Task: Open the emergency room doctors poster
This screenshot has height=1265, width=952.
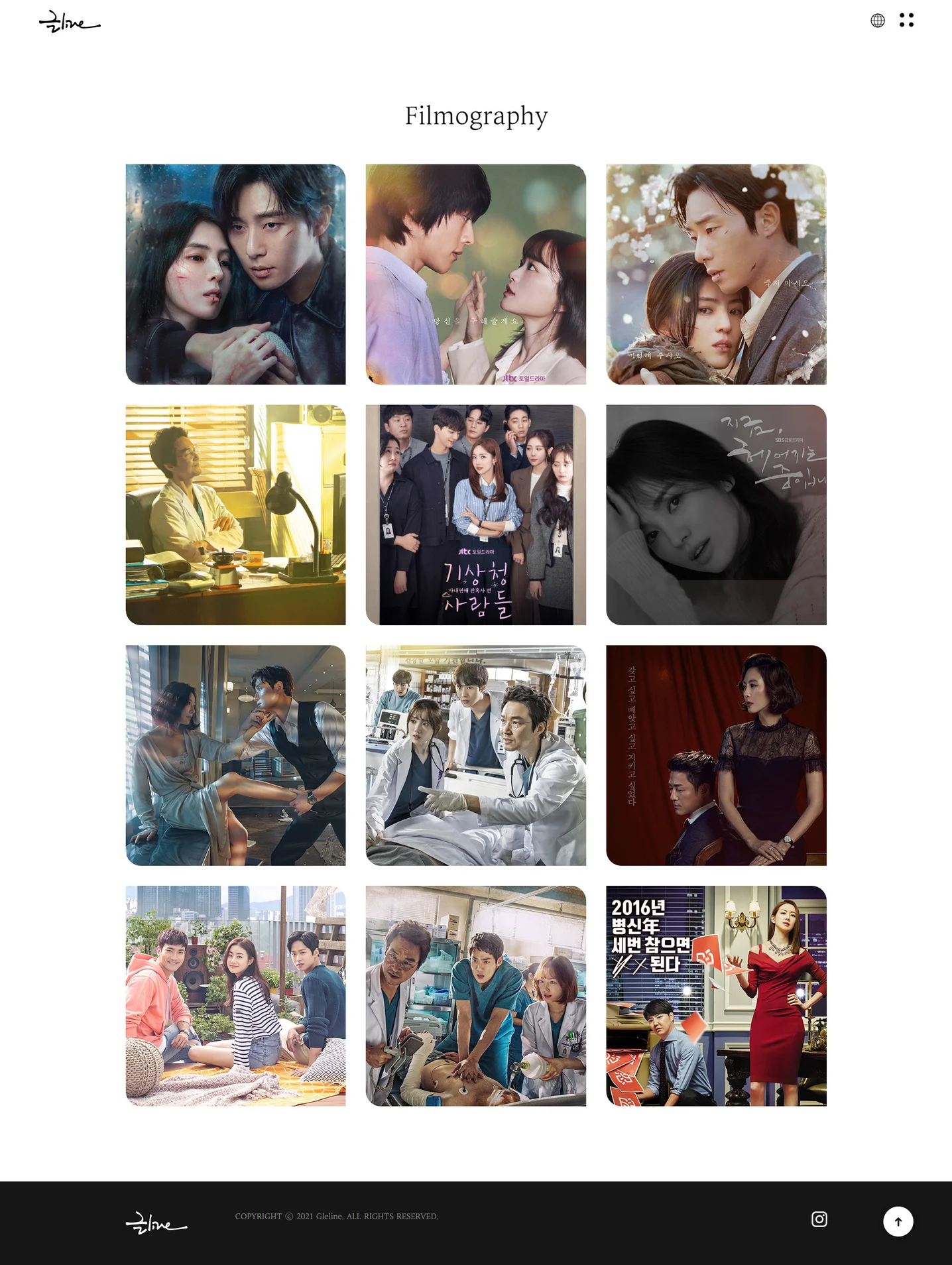Action: coord(475,755)
